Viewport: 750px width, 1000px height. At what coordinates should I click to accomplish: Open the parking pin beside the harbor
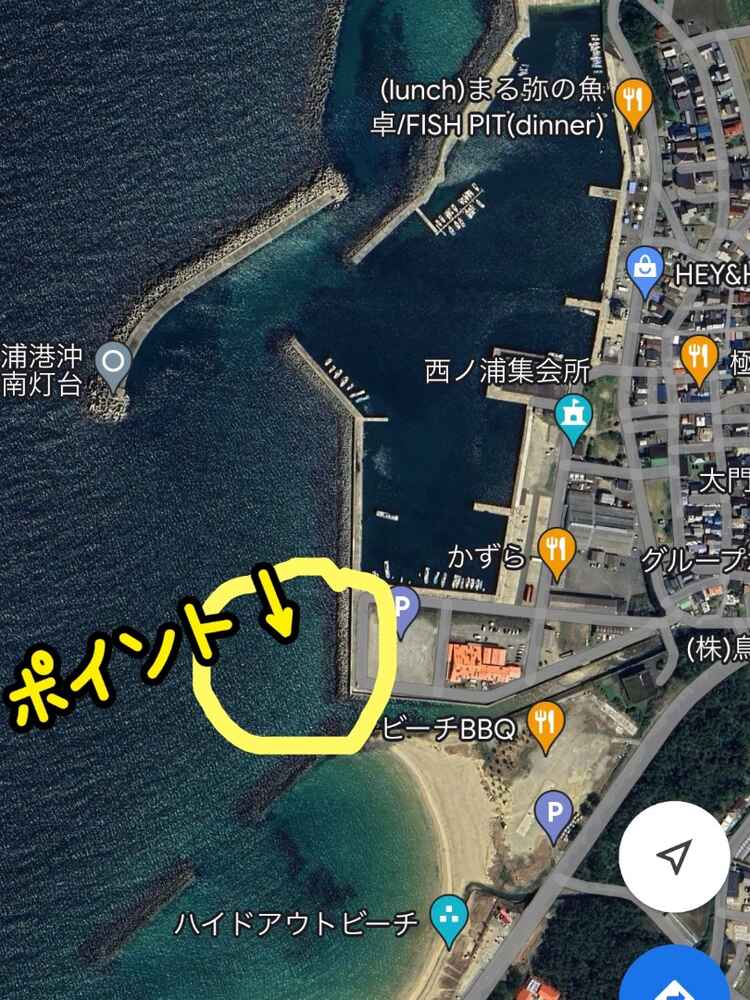click(403, 608)
